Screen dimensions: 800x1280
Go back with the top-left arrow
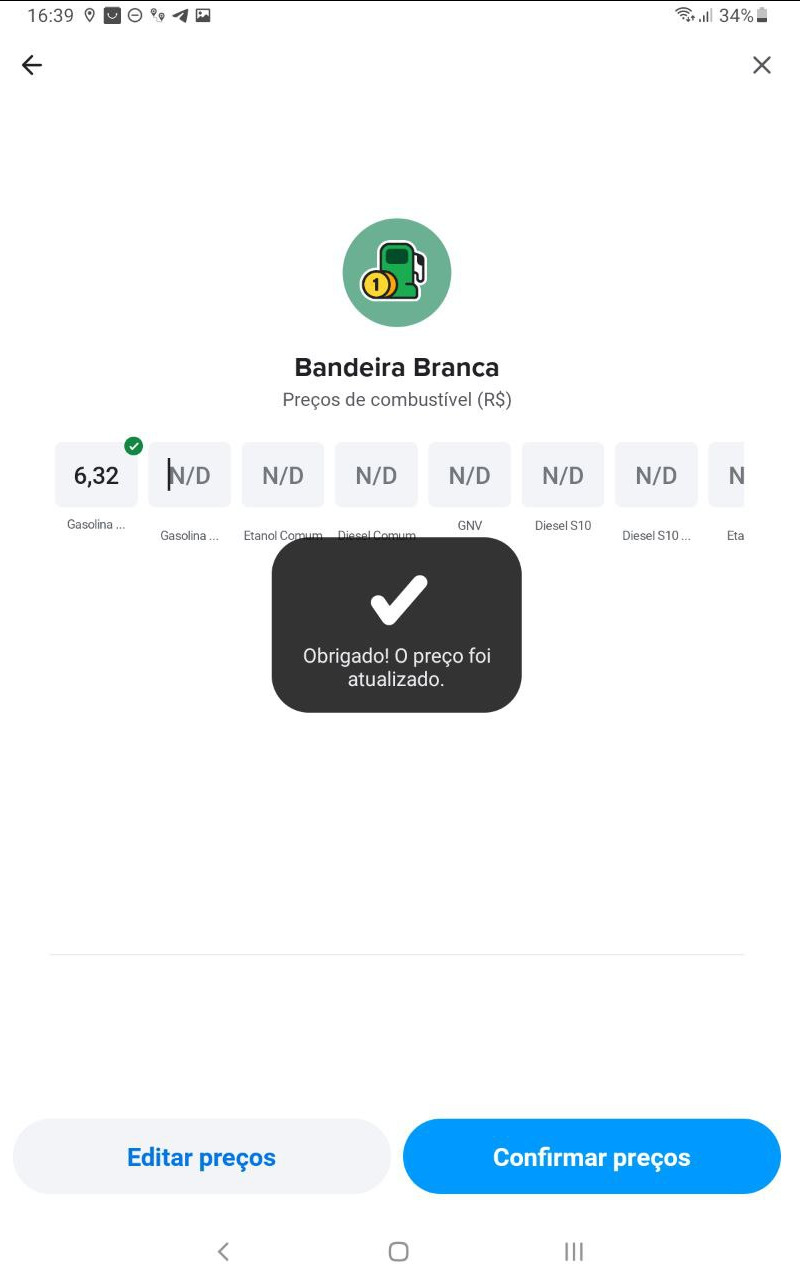click(32, 65)
